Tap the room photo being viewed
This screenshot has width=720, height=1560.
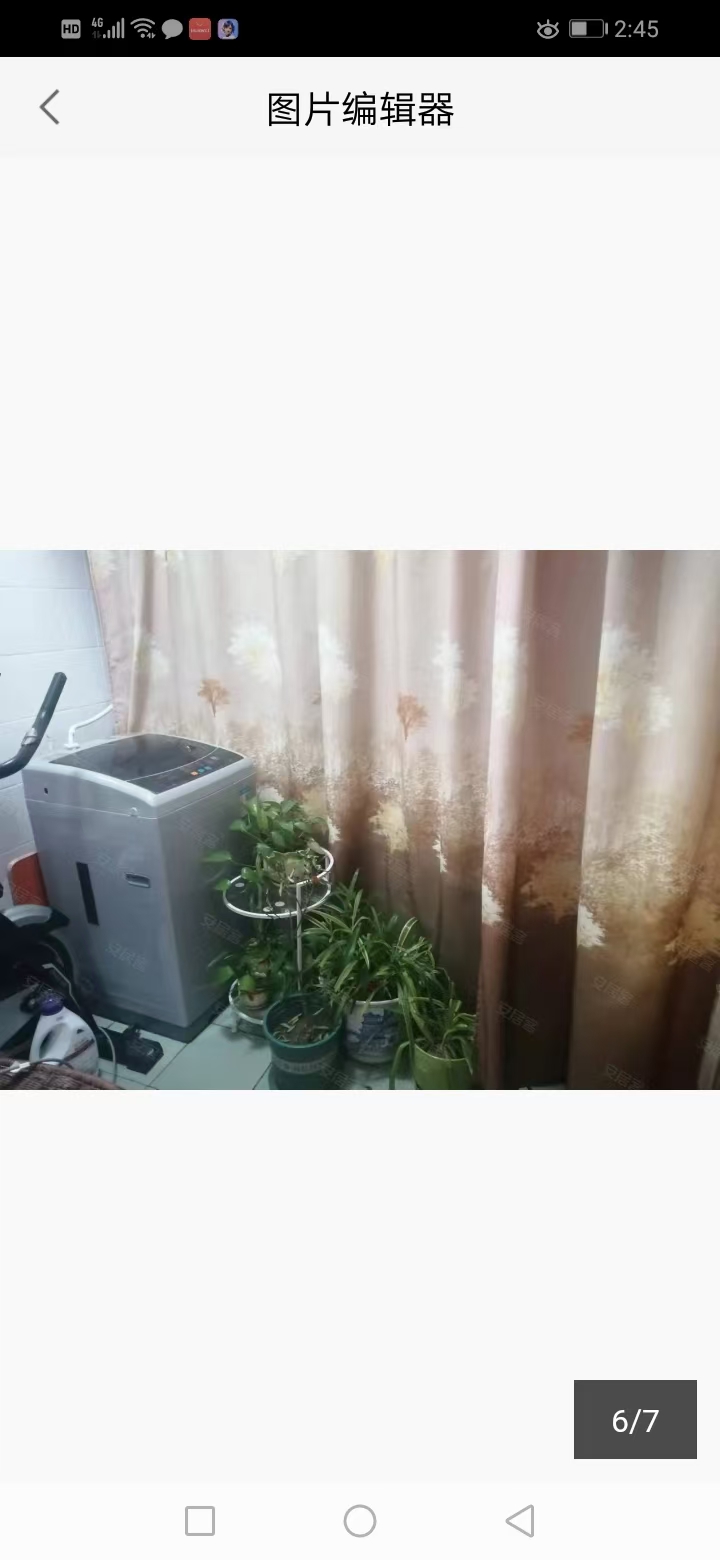tap(360, 819)
